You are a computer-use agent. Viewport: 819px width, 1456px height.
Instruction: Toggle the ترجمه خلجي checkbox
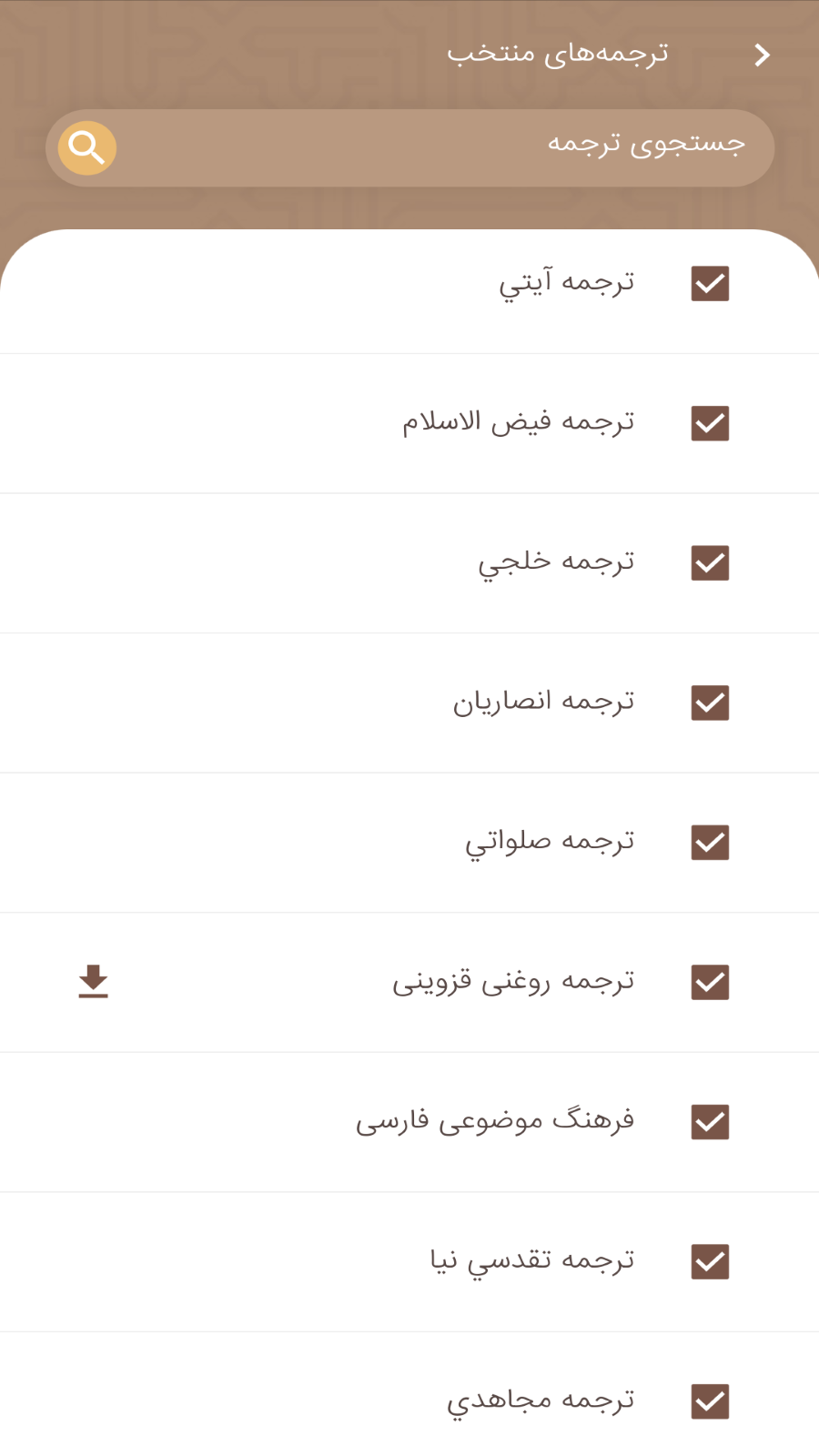[x=710, y=563]
